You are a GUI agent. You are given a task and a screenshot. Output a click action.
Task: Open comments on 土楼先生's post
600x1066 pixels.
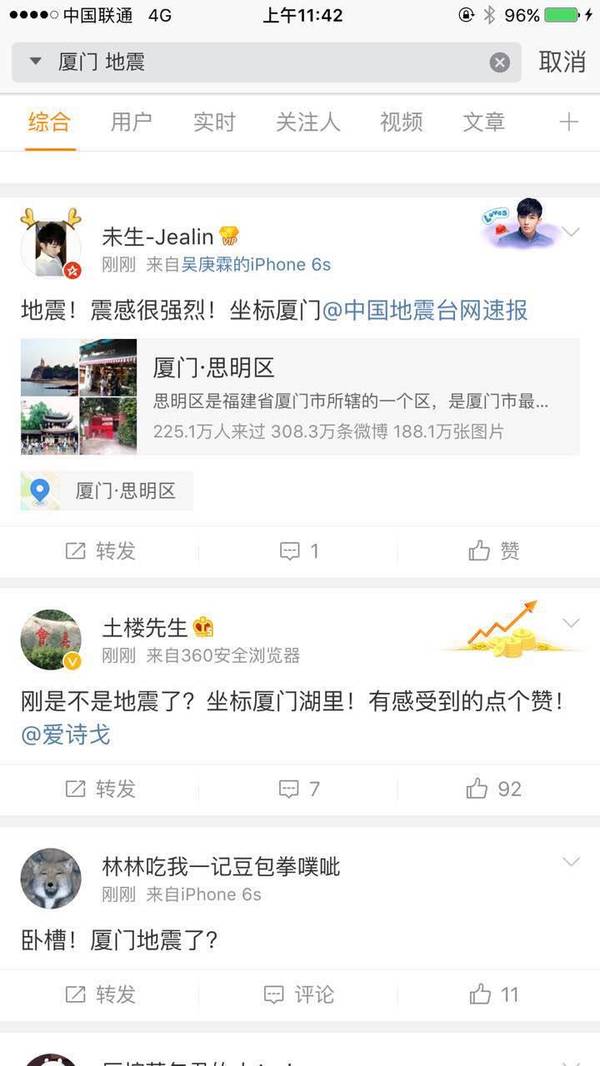point(299,789)
